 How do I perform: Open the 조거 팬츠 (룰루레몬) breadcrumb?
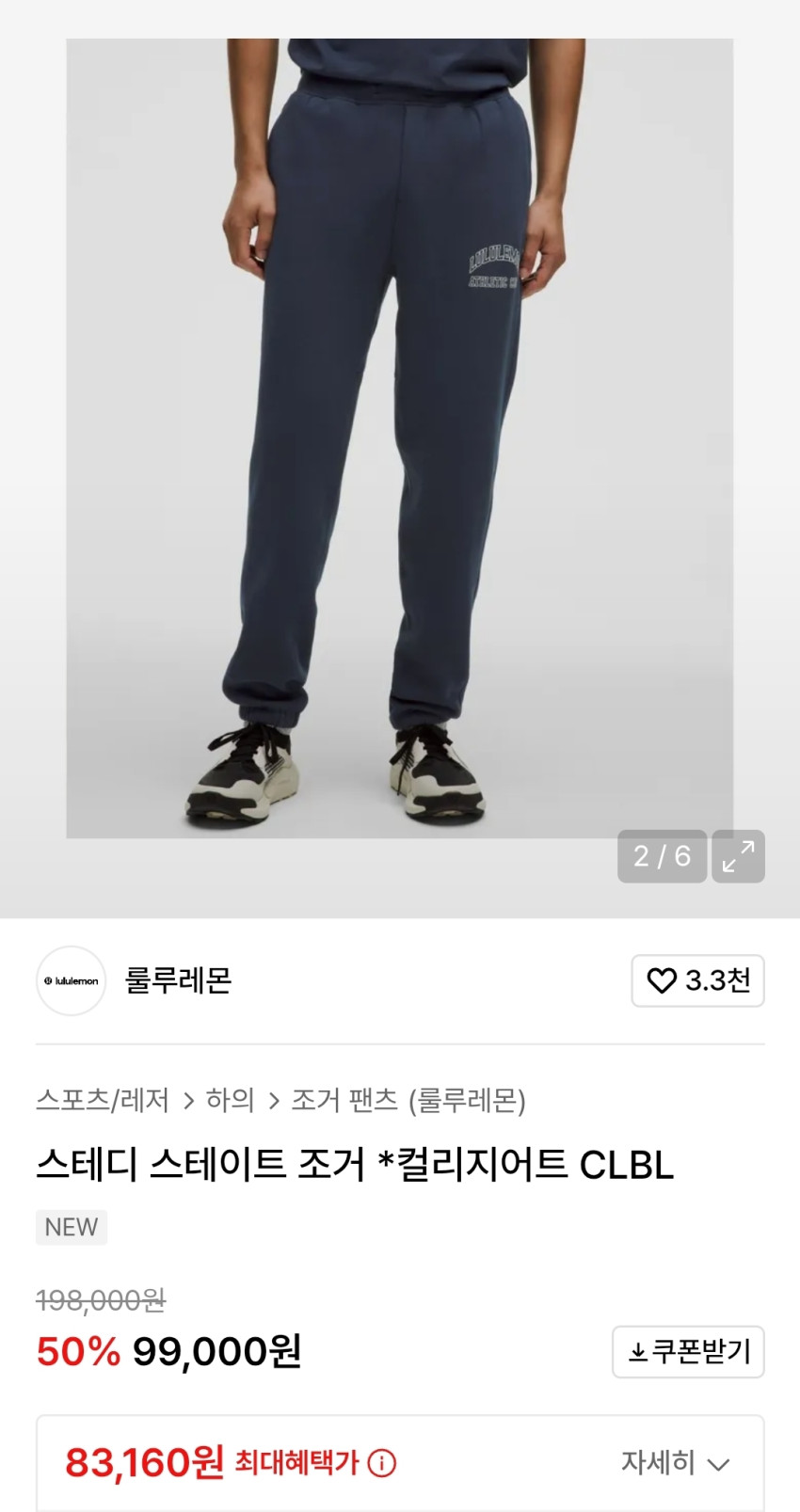[408, 1100]
